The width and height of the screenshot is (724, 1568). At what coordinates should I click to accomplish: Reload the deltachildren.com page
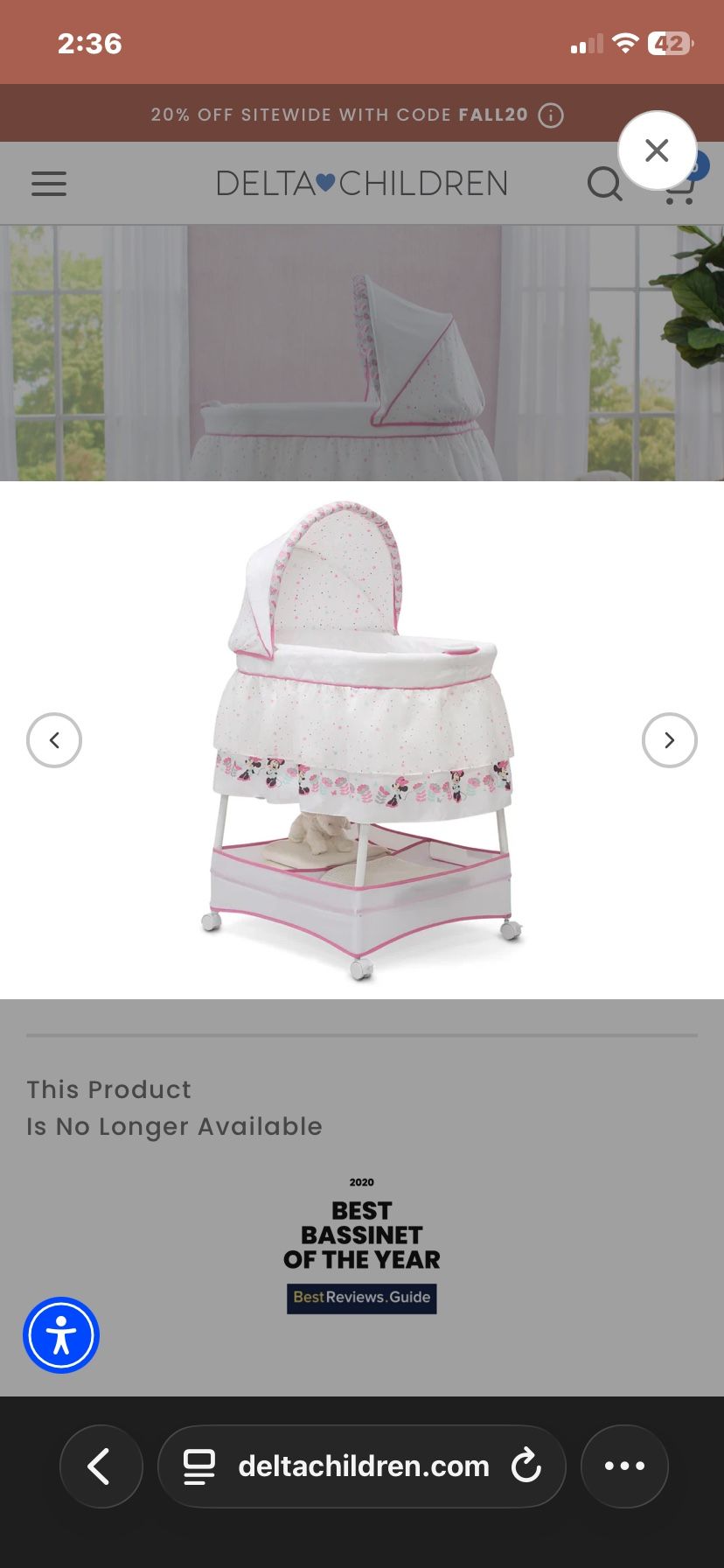[x=526, y=1466]
